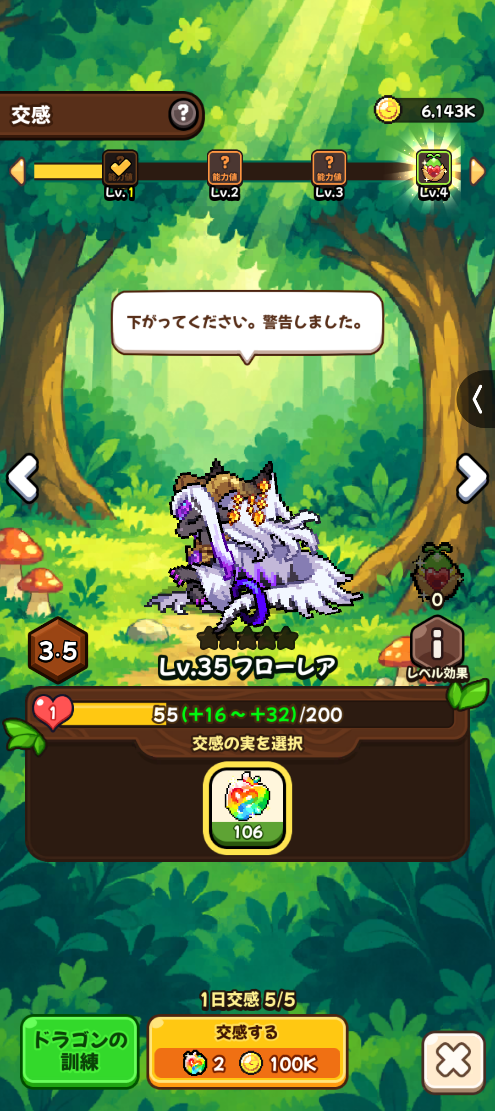The height and width of the screenshot is (1111, 495).
Task: Tap the 交感する button
Action: pyautogui.click(x=247, y=1051)
